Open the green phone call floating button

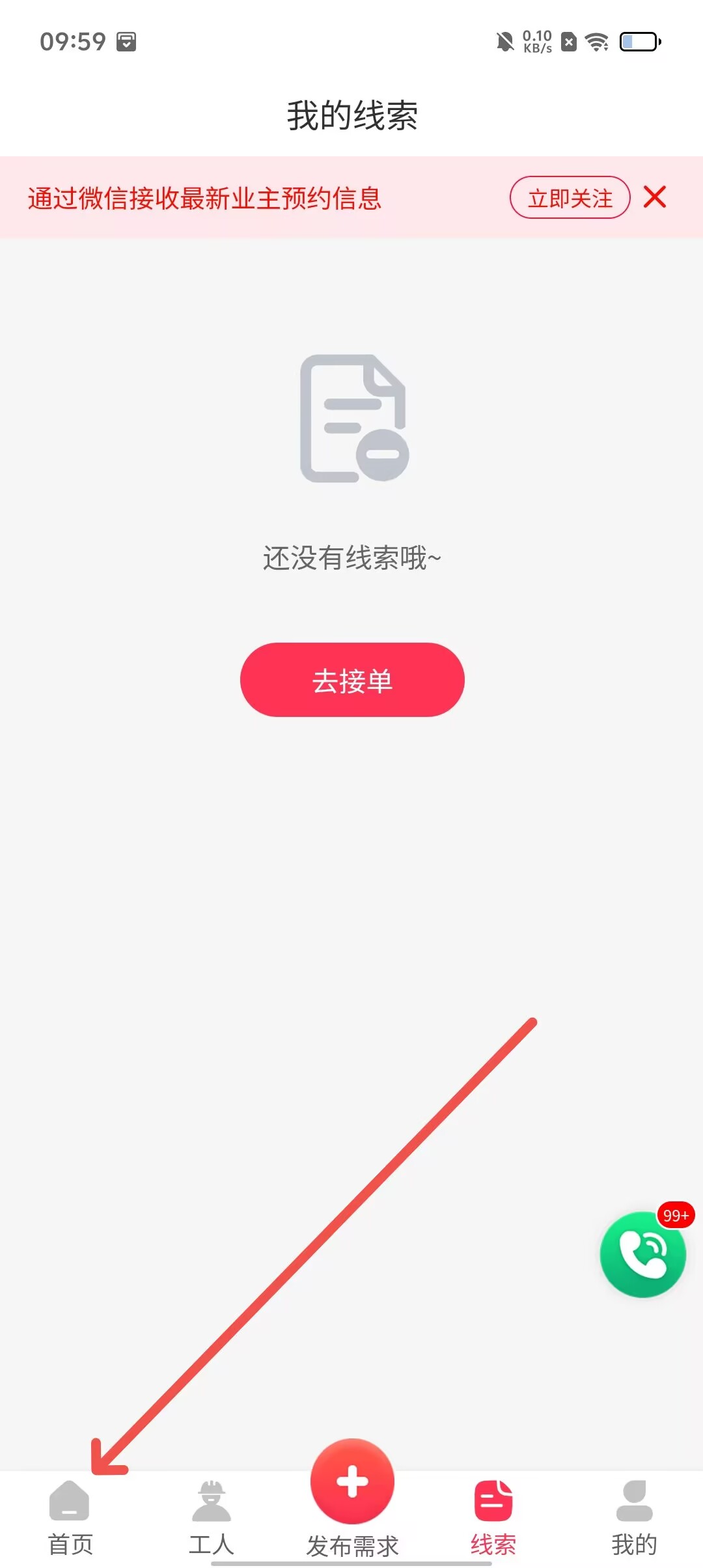pyautogui.click(x=642, y=1254)
